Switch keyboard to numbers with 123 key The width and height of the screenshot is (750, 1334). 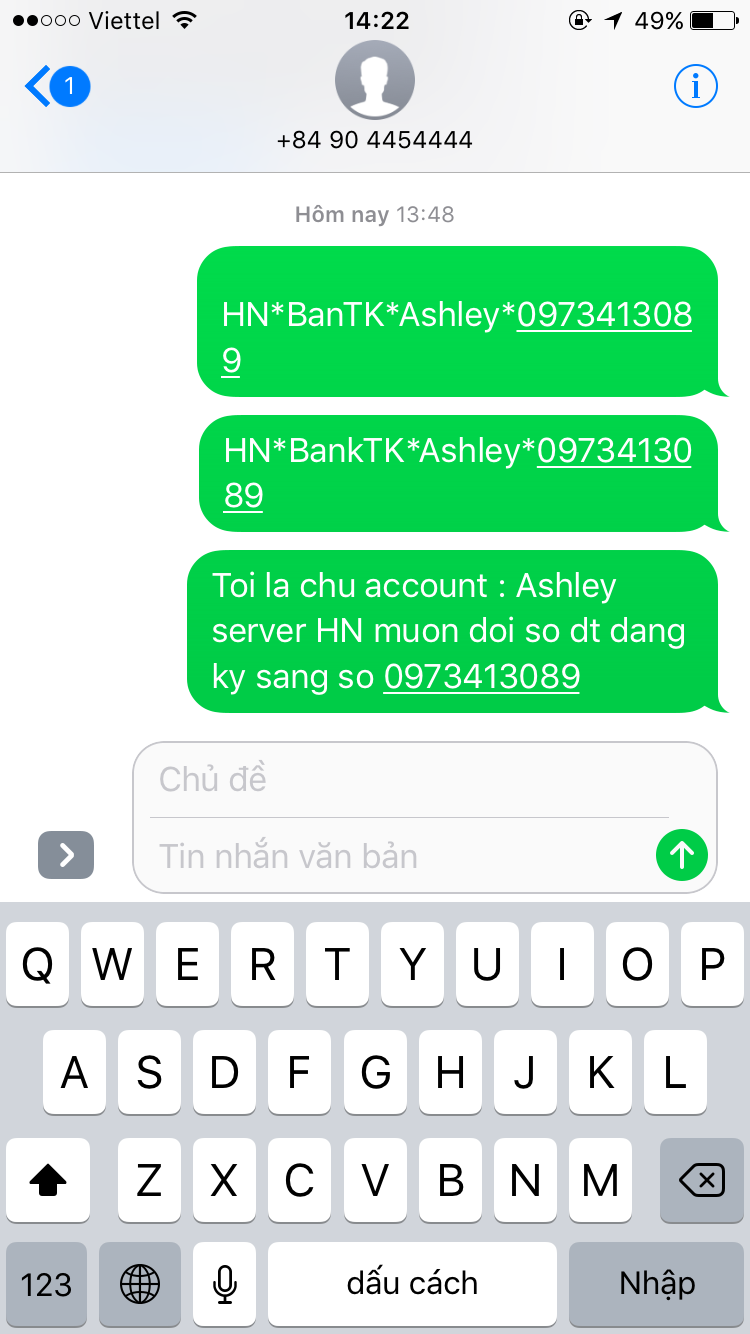(x=47, y=1284)
